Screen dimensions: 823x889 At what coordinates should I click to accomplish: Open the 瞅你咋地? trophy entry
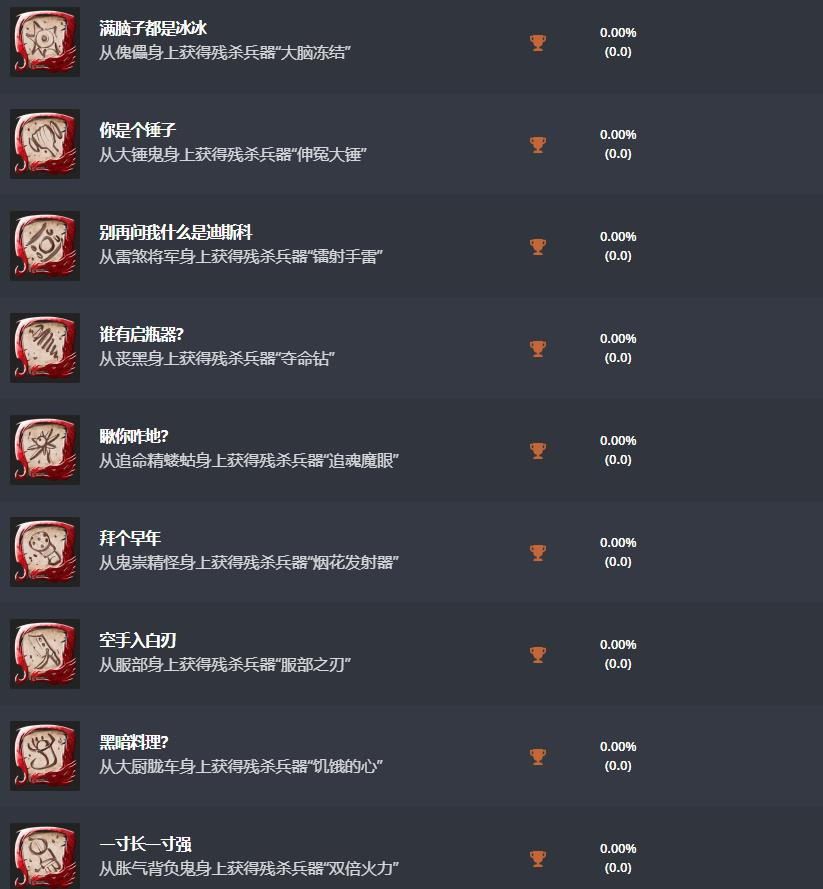(x=133, y=437)
